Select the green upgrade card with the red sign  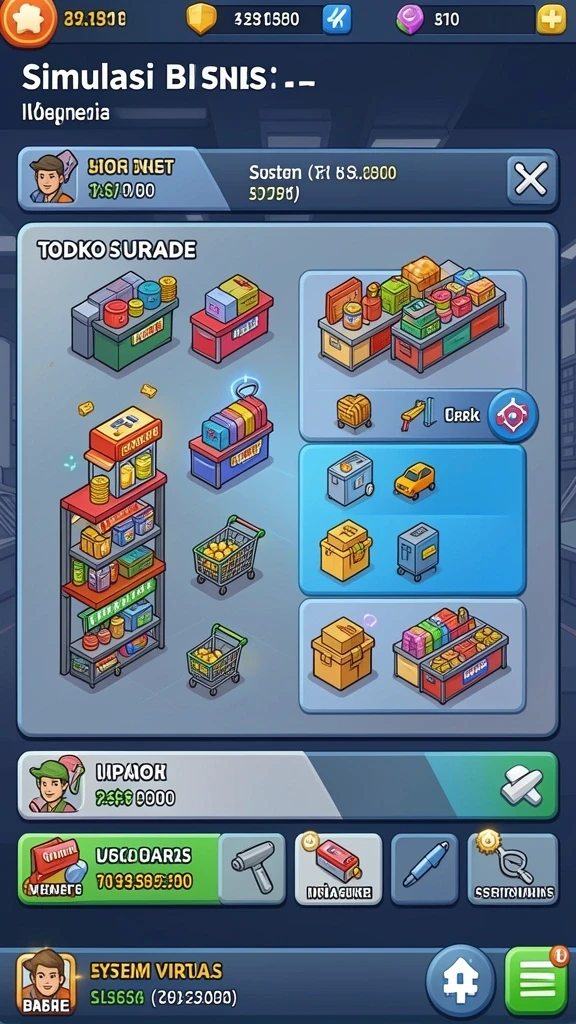tap(120, 869)
